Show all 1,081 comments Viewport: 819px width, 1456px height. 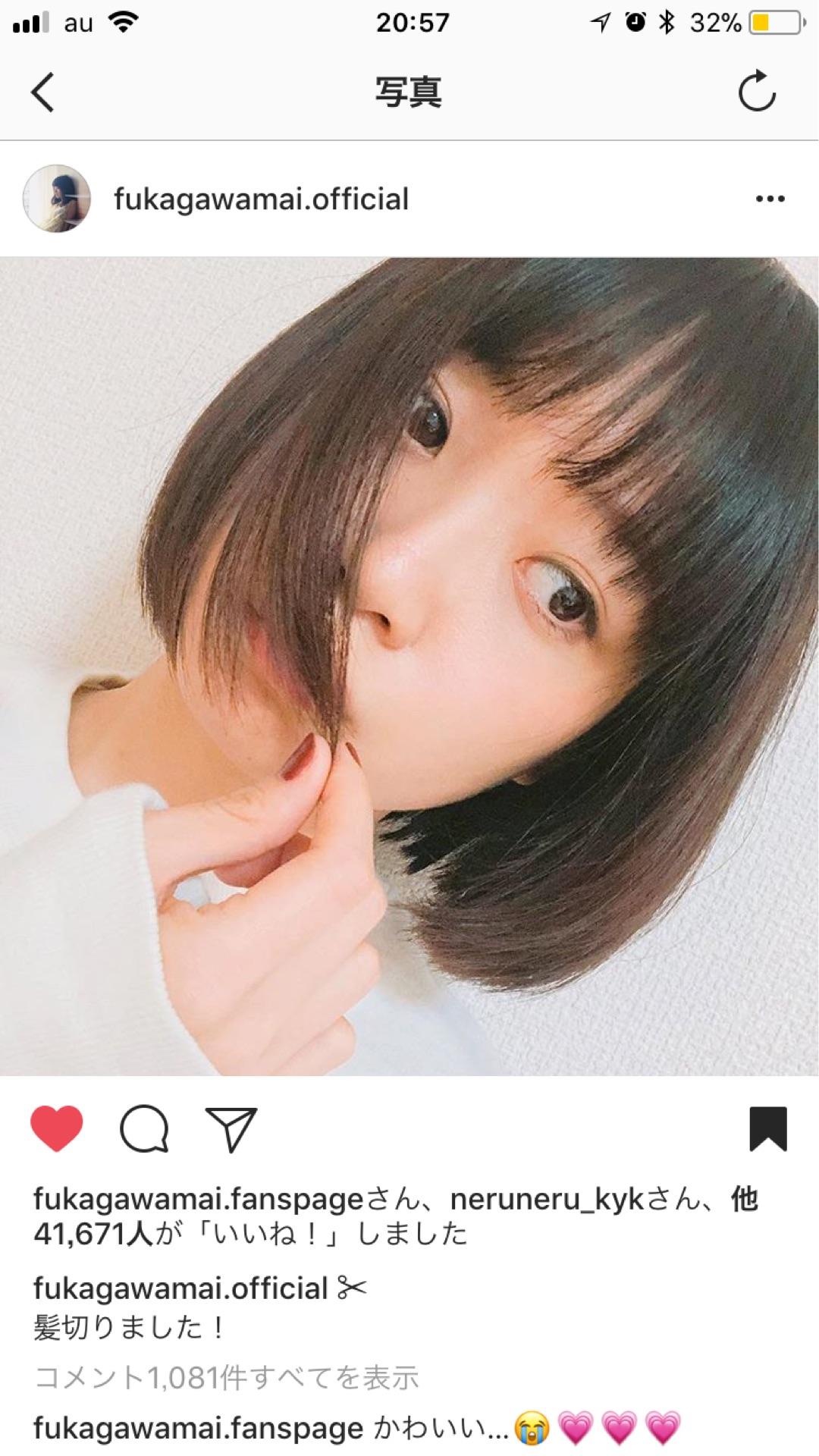(x=226, y=1376)
